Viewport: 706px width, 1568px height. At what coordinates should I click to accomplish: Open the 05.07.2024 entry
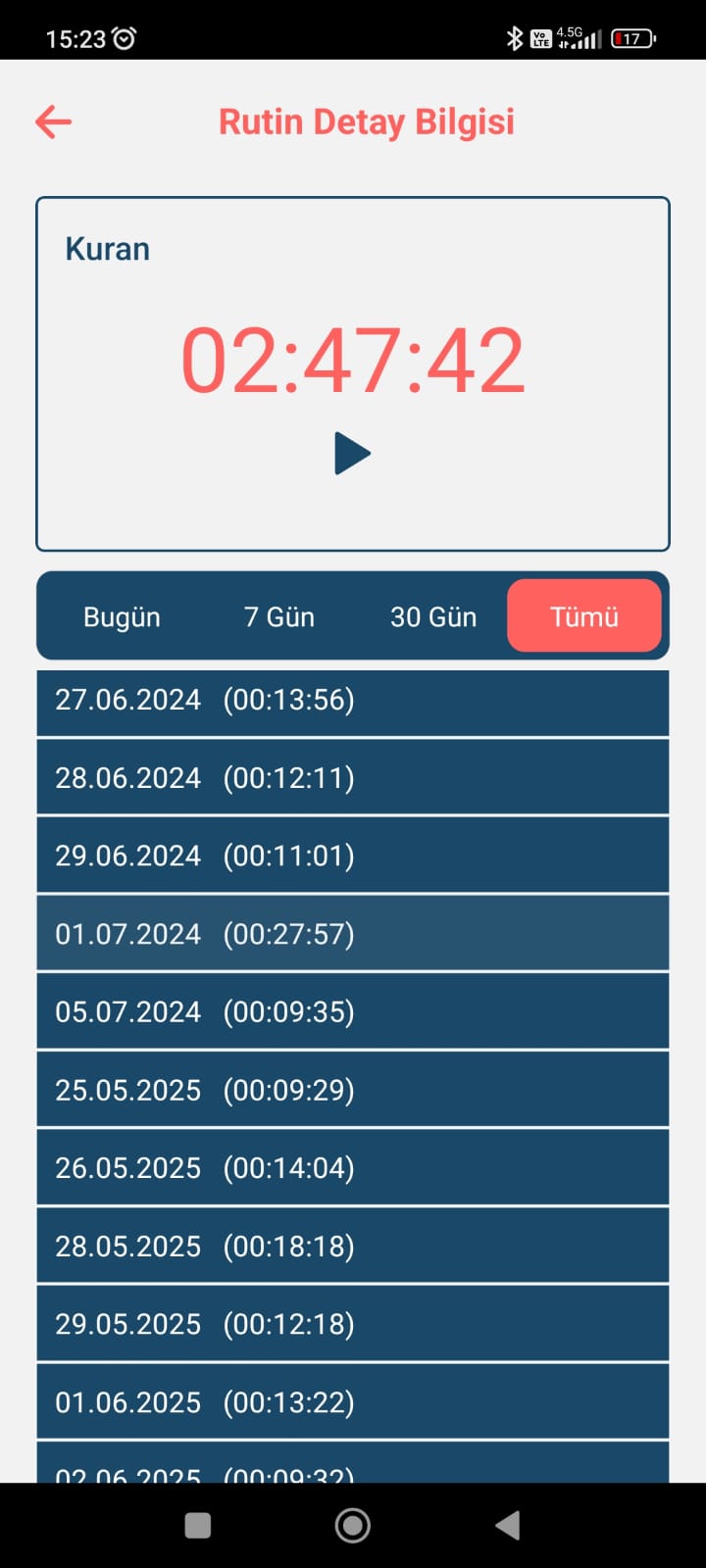coord(352,1011)
